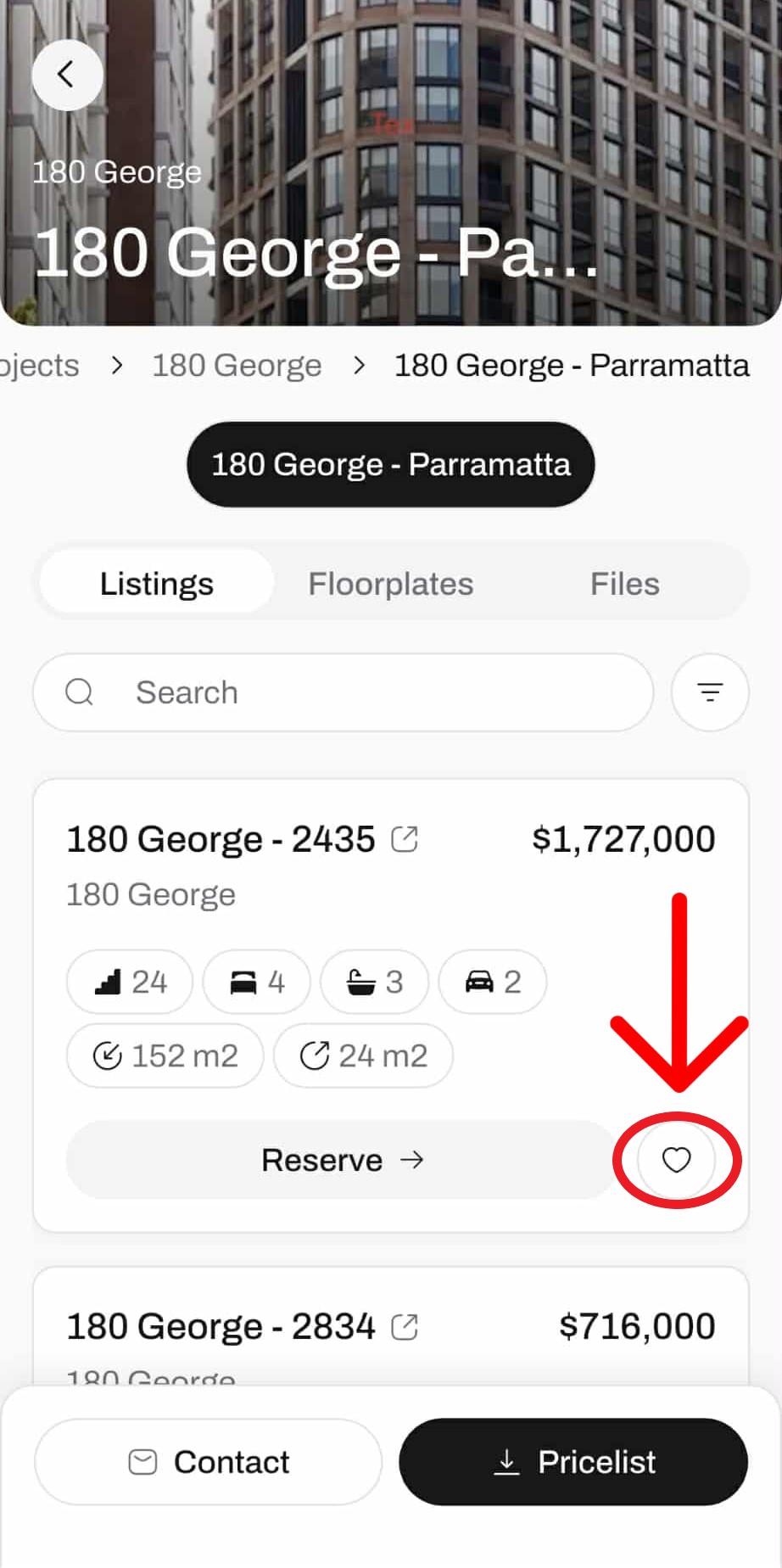Go back using the top-left arrow

(x=67, y=75)
